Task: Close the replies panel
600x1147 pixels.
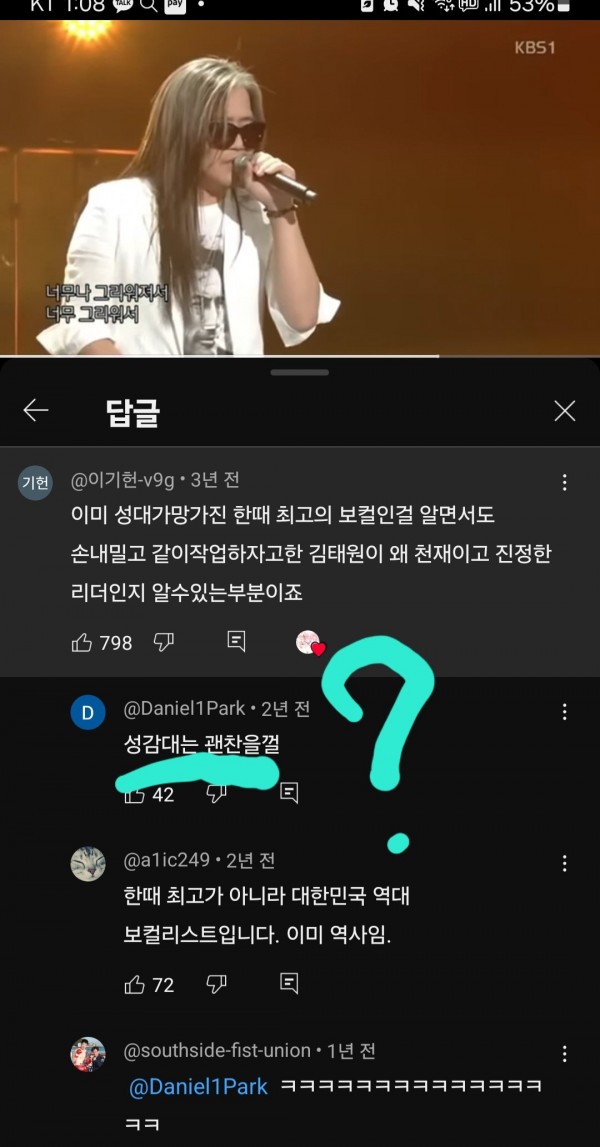Action: coord(565,410)
